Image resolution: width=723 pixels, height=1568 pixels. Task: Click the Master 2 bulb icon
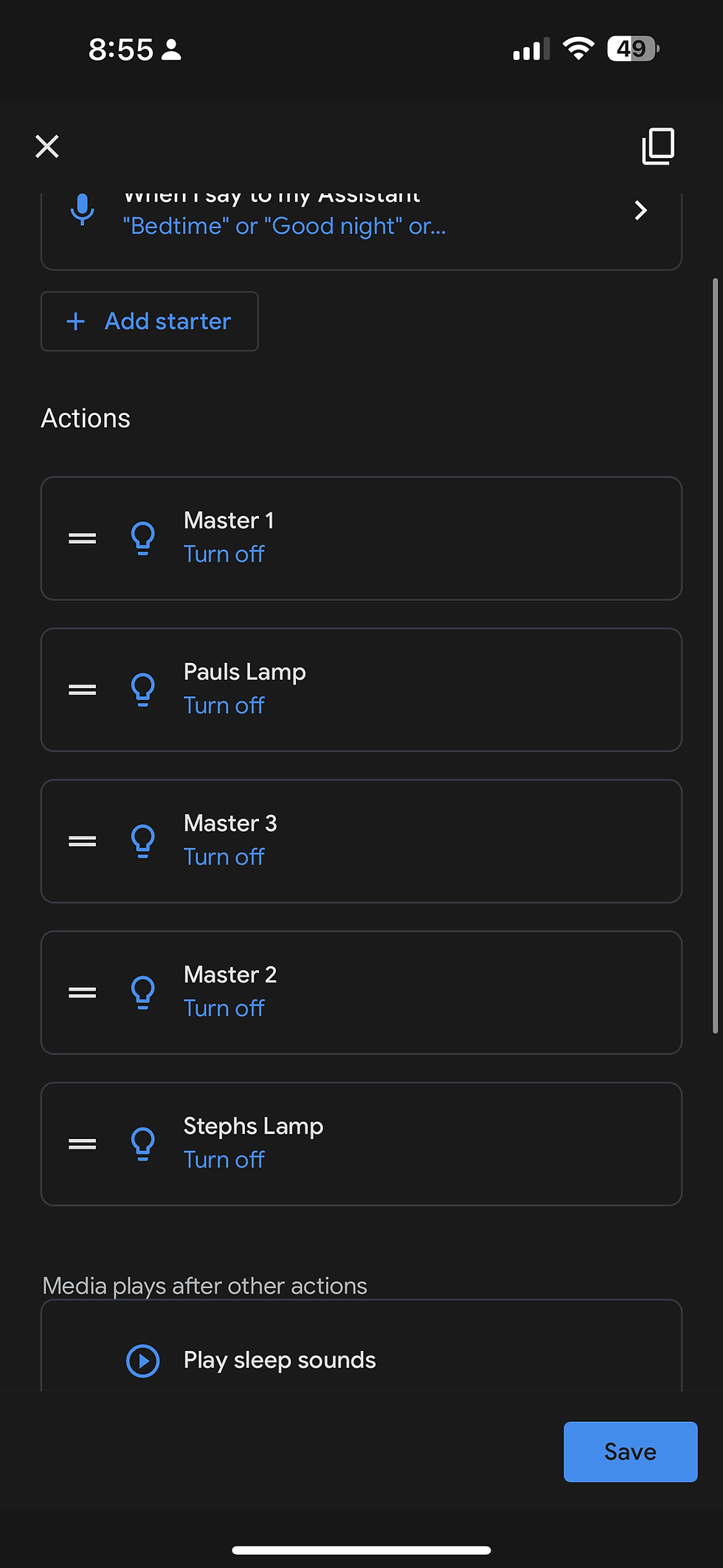(x=143, y=992)
